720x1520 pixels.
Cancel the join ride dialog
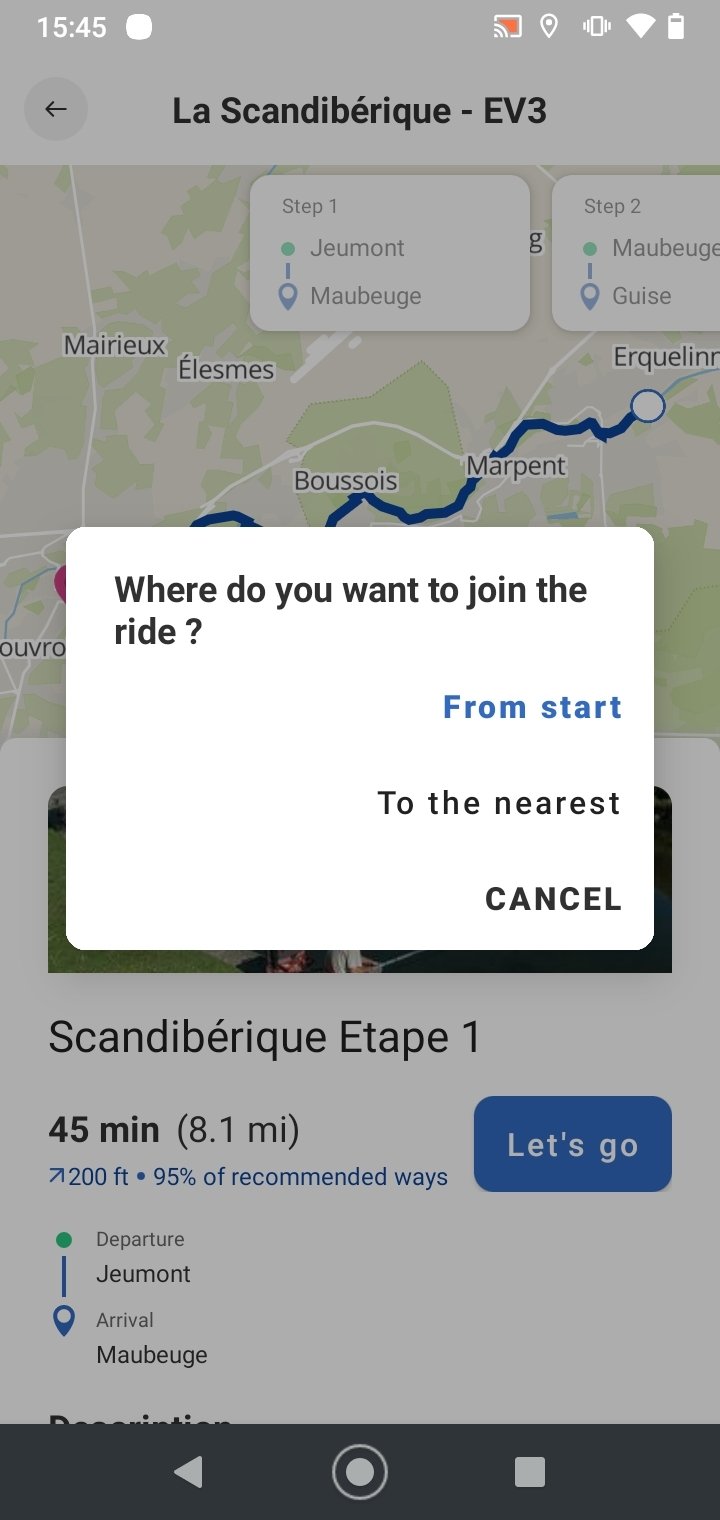coord(553,899)
